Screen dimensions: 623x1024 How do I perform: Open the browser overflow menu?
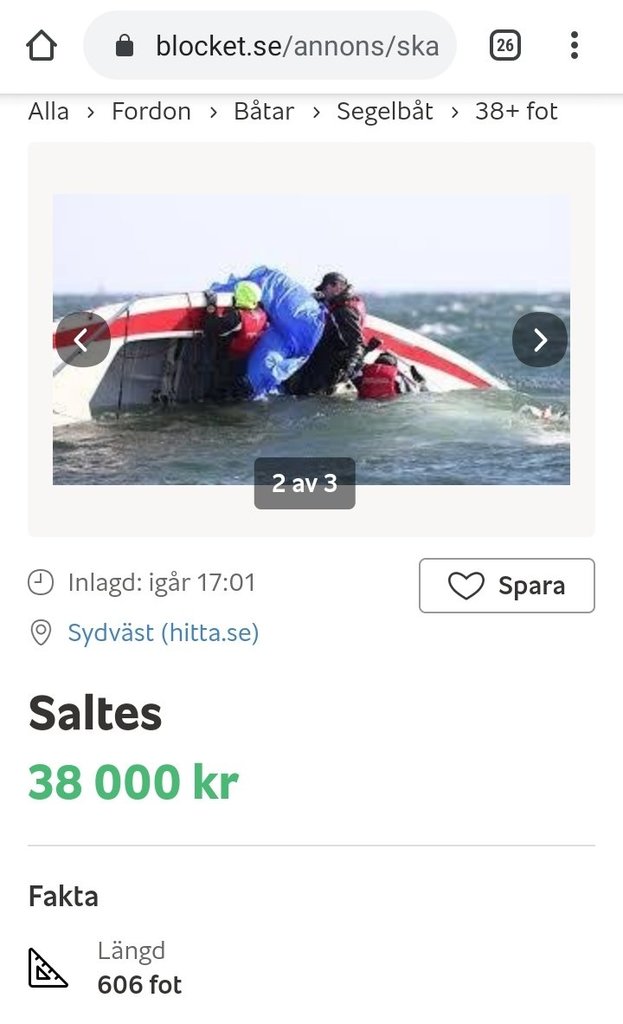pyautogui.click(x=574, y=45)
